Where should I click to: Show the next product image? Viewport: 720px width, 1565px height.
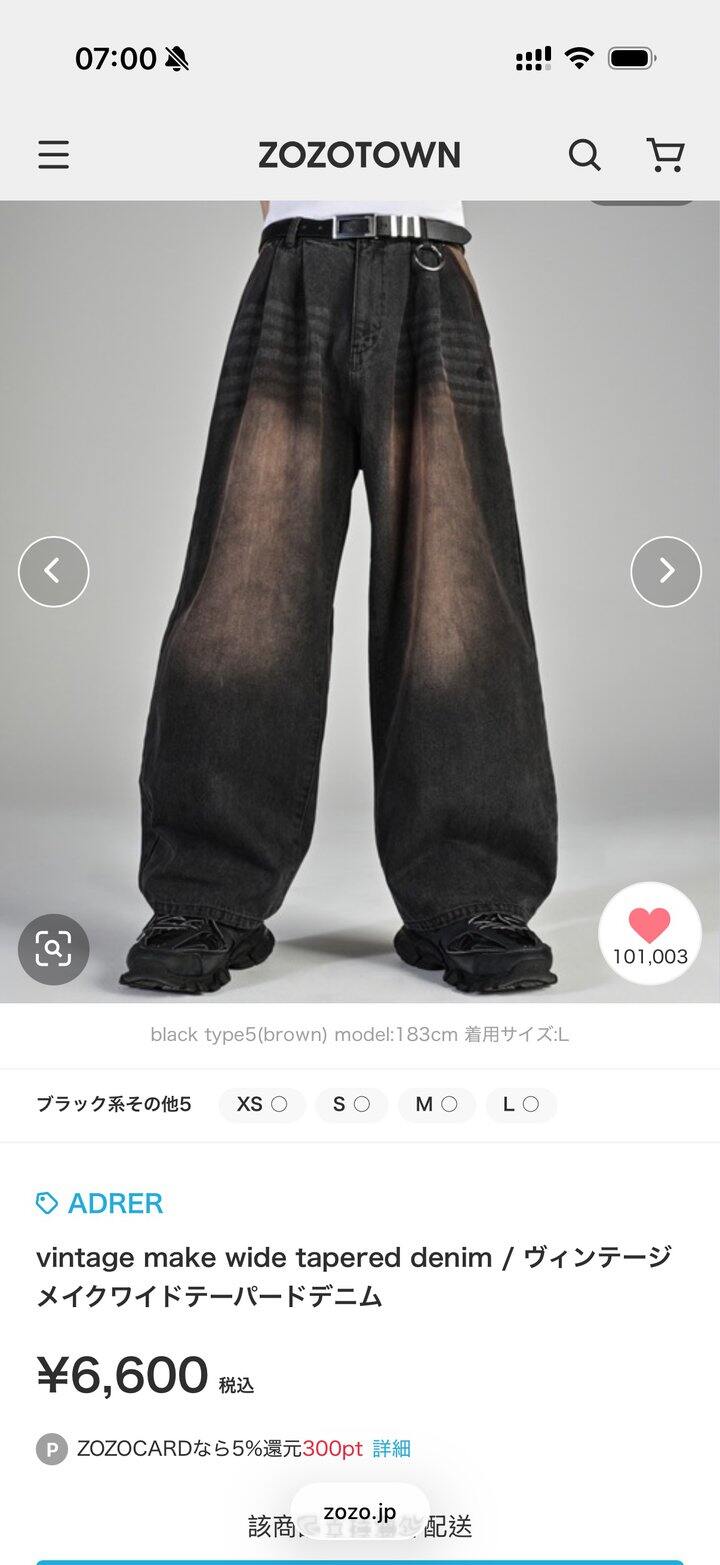point(666,571)
